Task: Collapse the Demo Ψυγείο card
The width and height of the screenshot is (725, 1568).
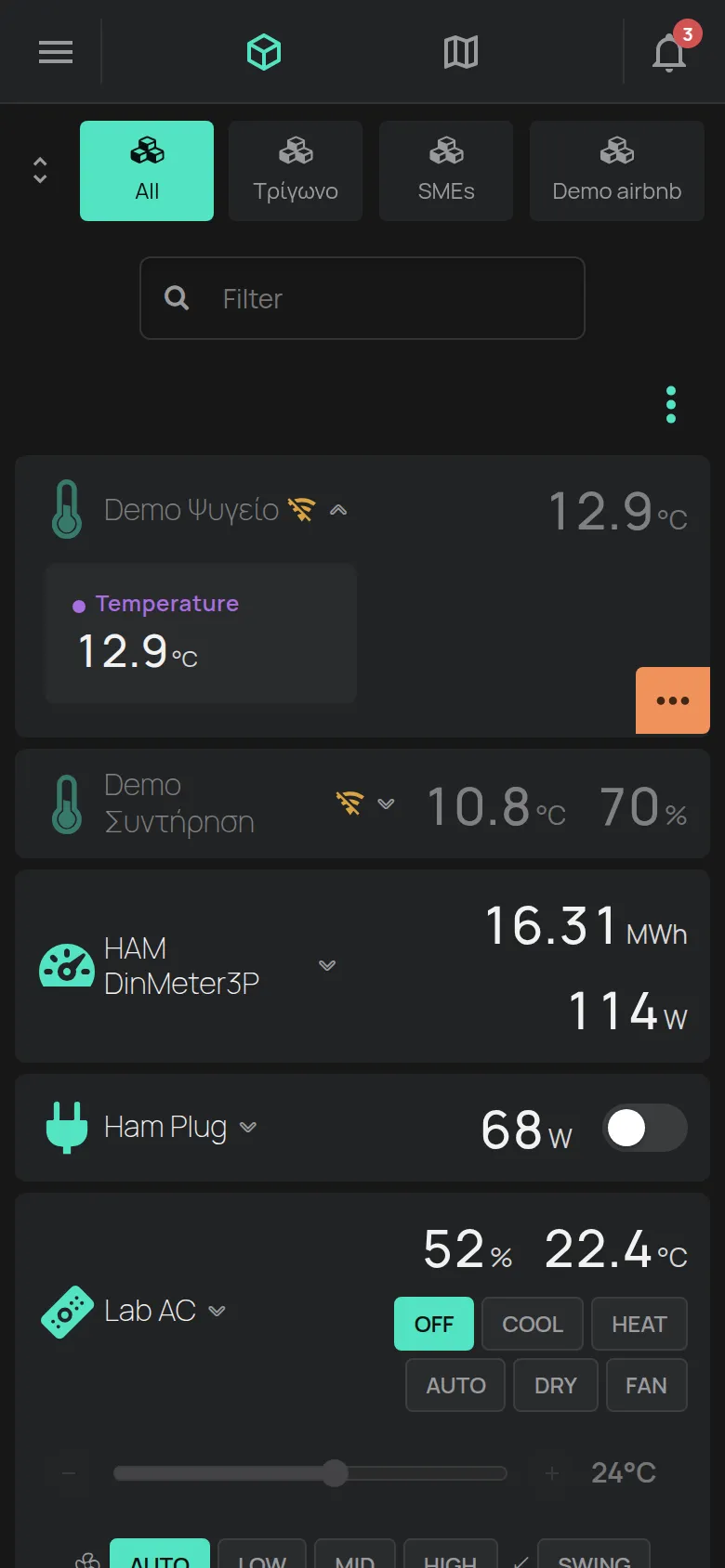Action: 339,510
